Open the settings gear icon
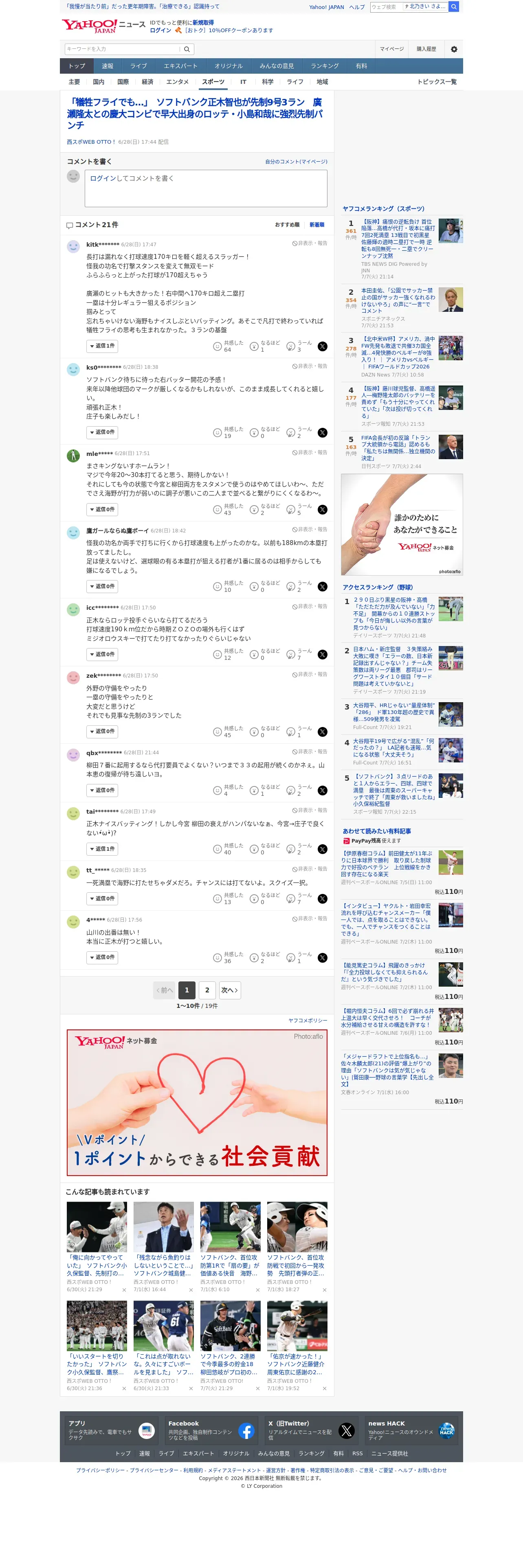The image size is (523, 1568). tap(454, 49)
